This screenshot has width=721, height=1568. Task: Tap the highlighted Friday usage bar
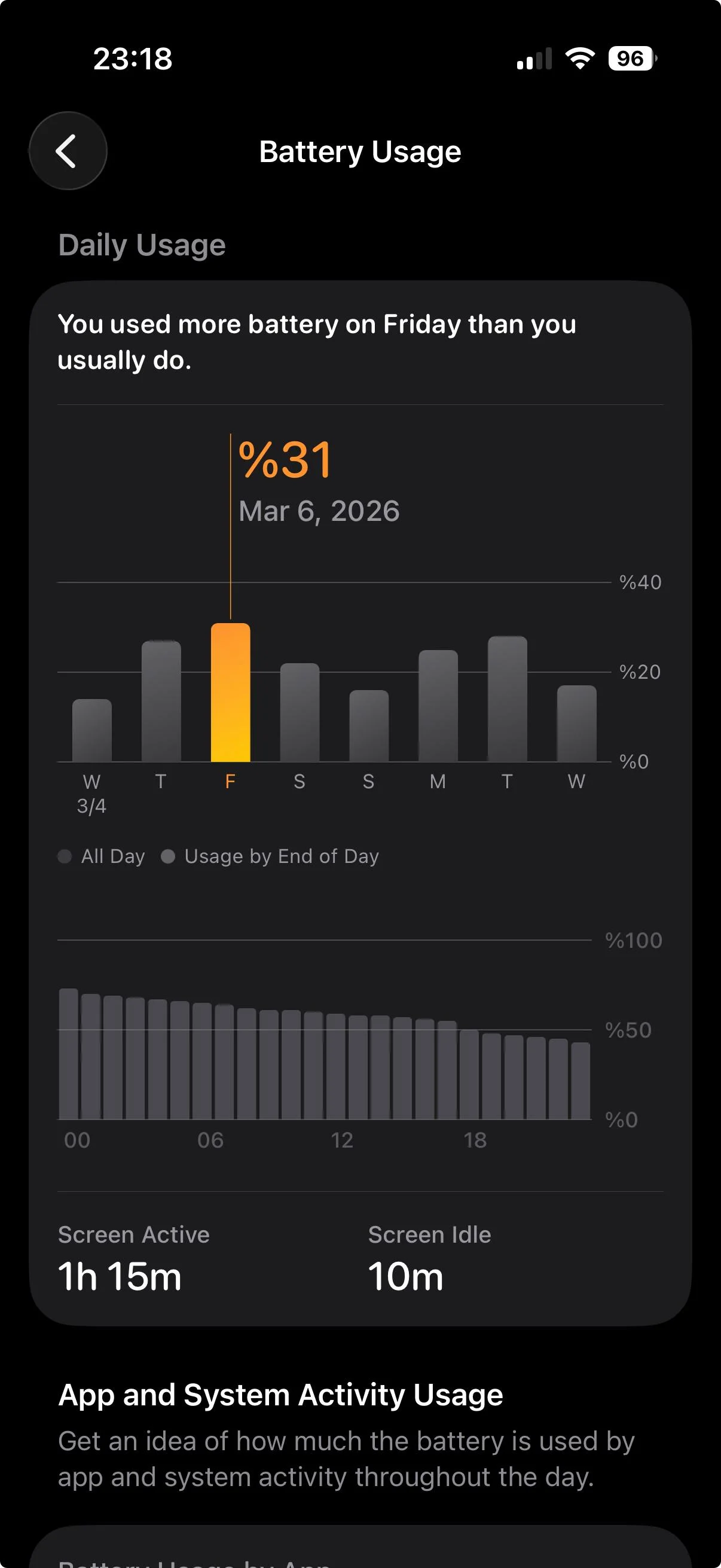point(231,693)
